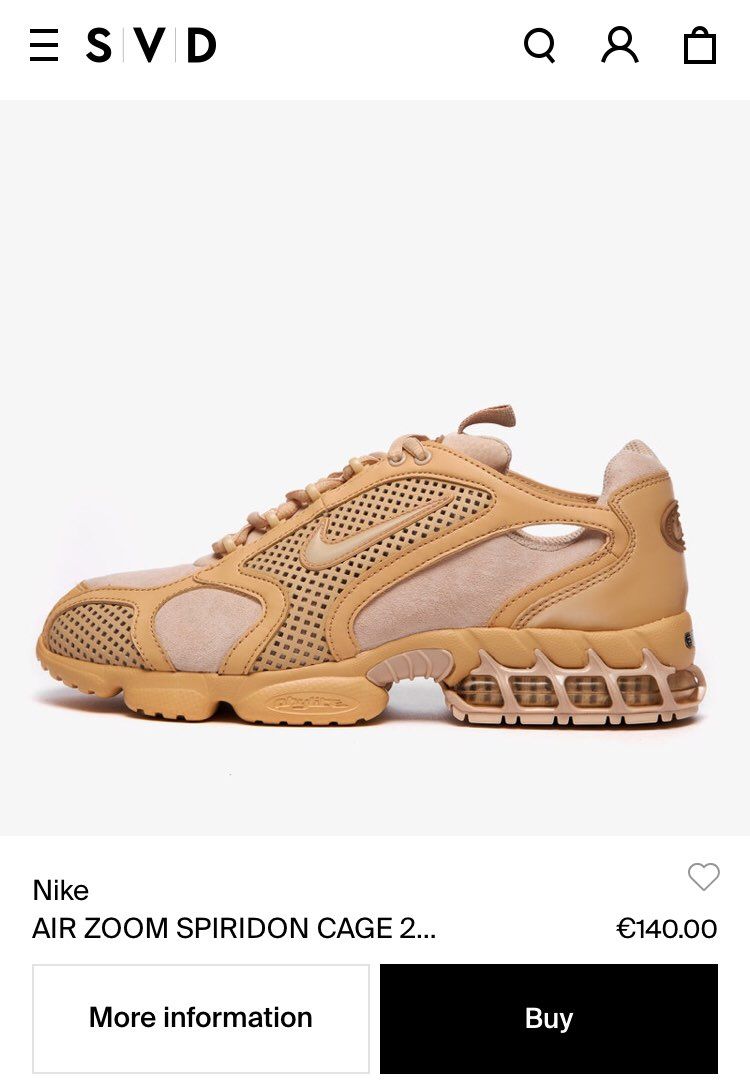The width and height of the screenshot is (750, 1089).
Task: Buy the Air Zoom Spiridon Cage 2
Action: [549, 1018]
